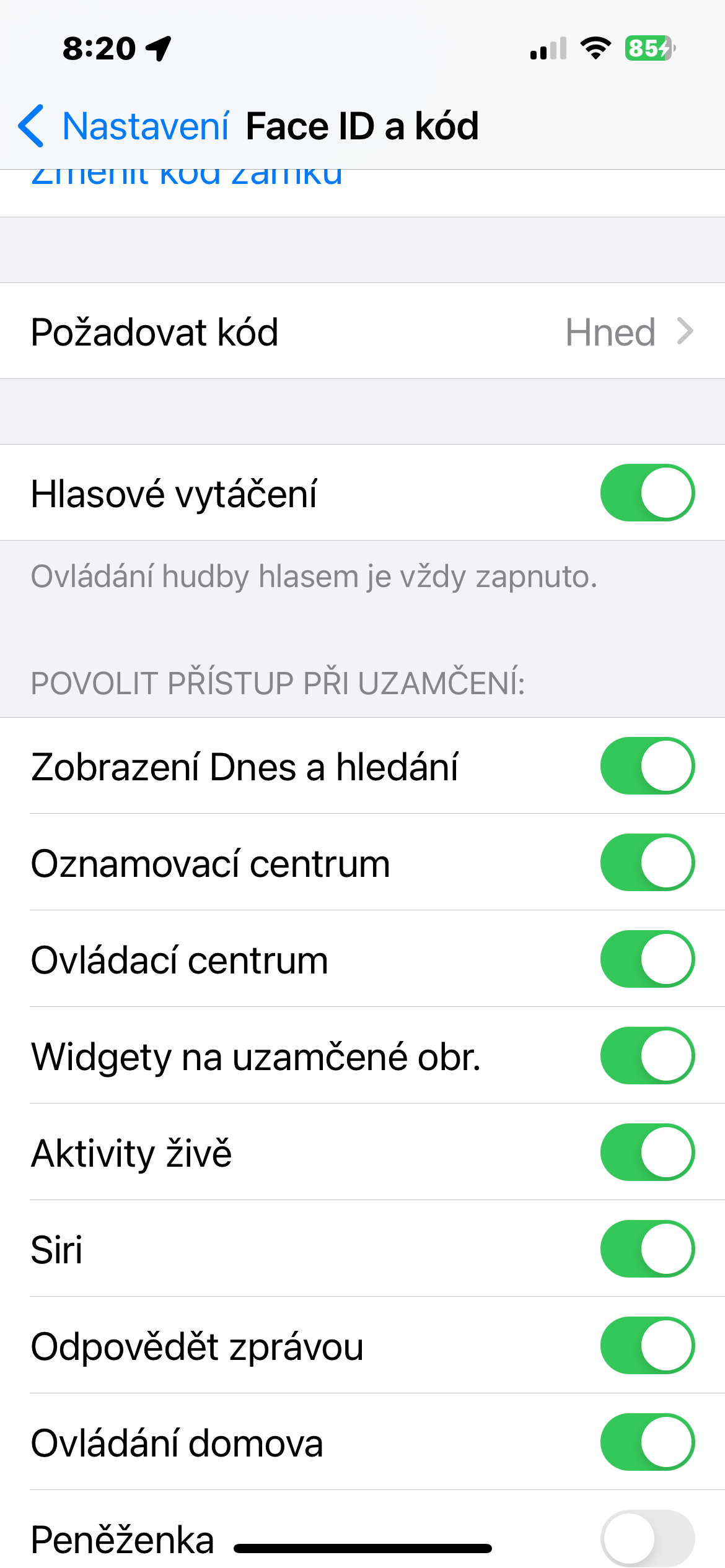This screenshot has height=1568, width=725.
Task: Switch off Ovládání domova
Action: [x=647, y=1442]
